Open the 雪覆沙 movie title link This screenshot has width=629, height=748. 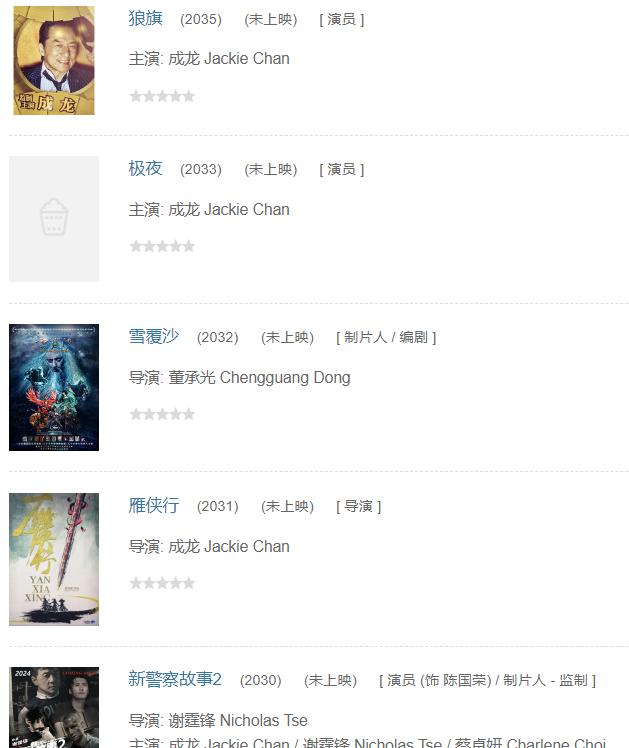pos(154,337)
